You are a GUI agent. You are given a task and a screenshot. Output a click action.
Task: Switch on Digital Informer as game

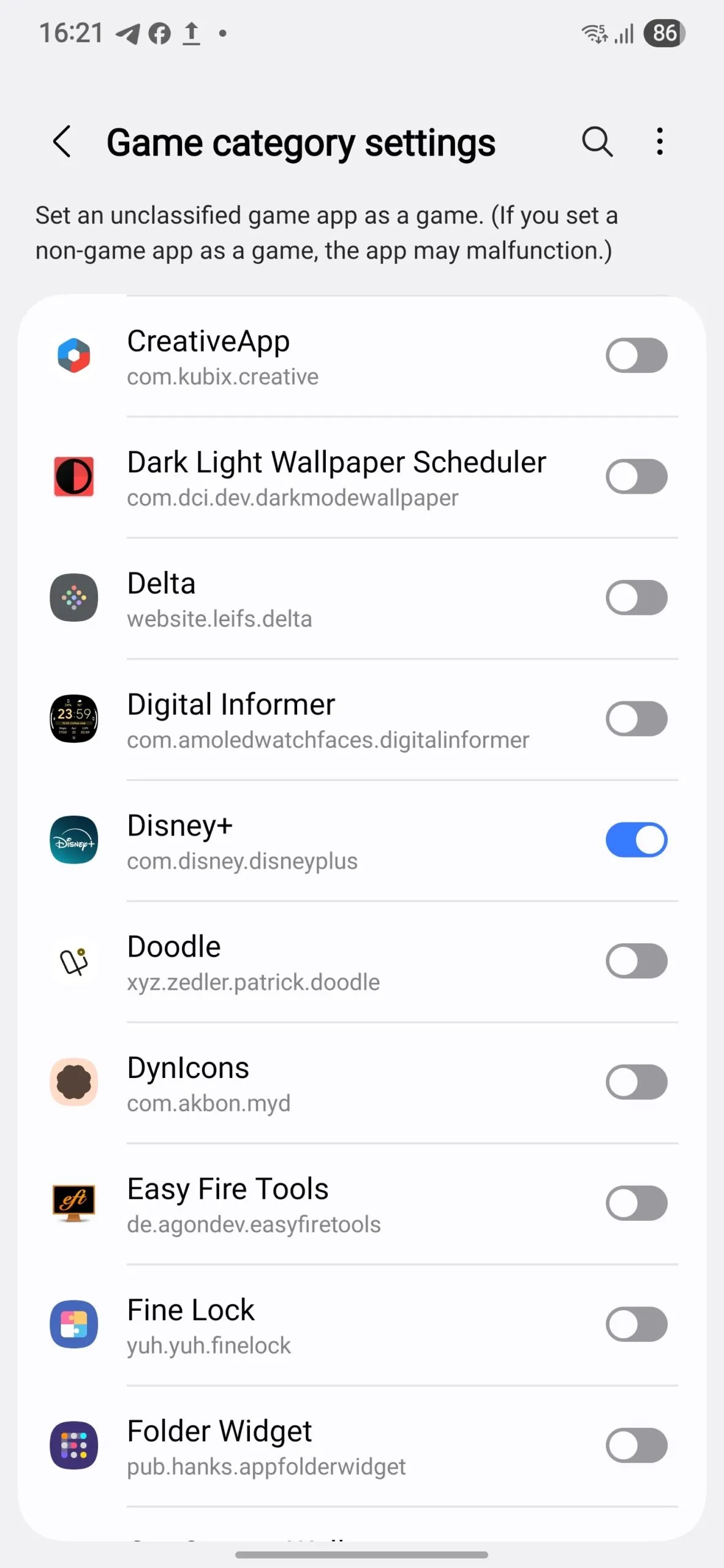[x=636, y=718]
